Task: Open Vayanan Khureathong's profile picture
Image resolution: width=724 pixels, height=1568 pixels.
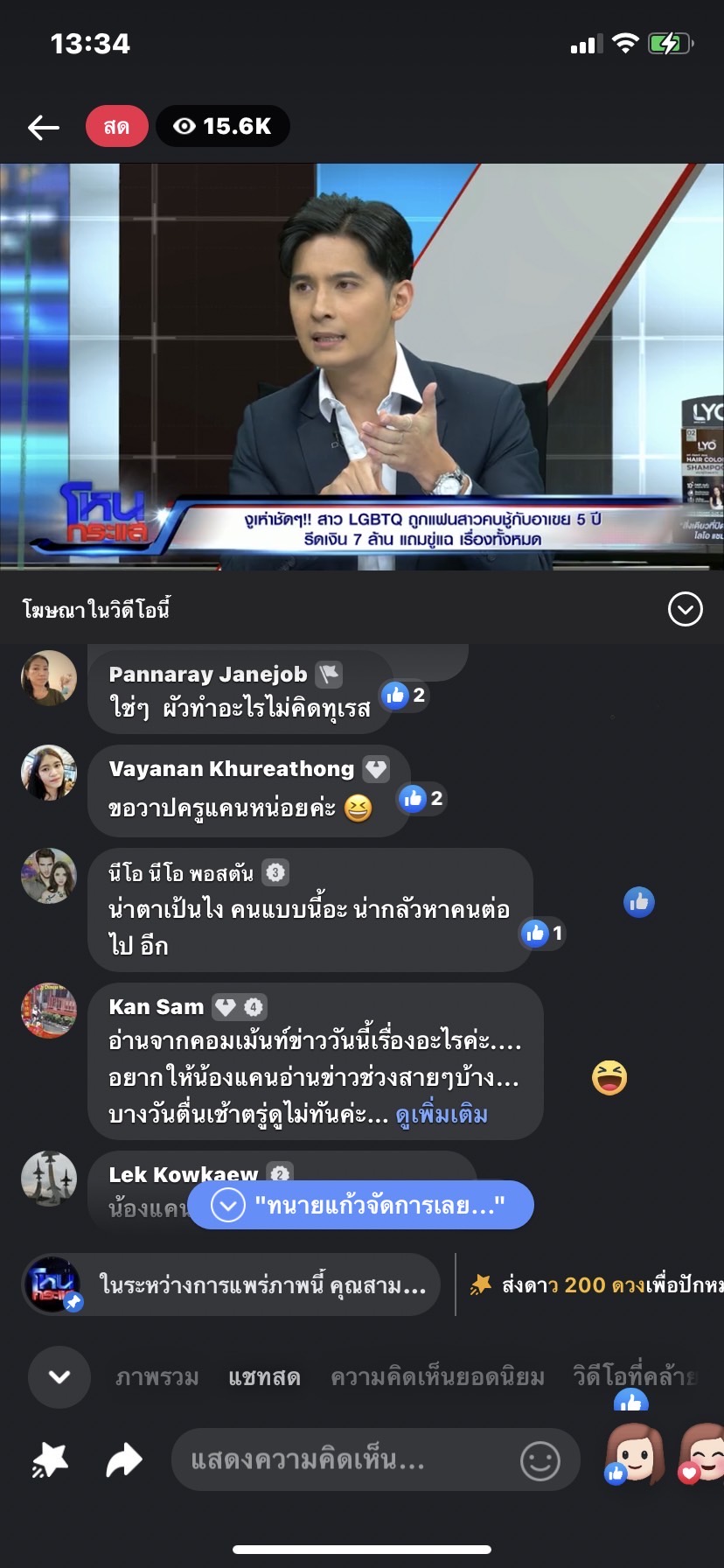Action: [49, 772]
